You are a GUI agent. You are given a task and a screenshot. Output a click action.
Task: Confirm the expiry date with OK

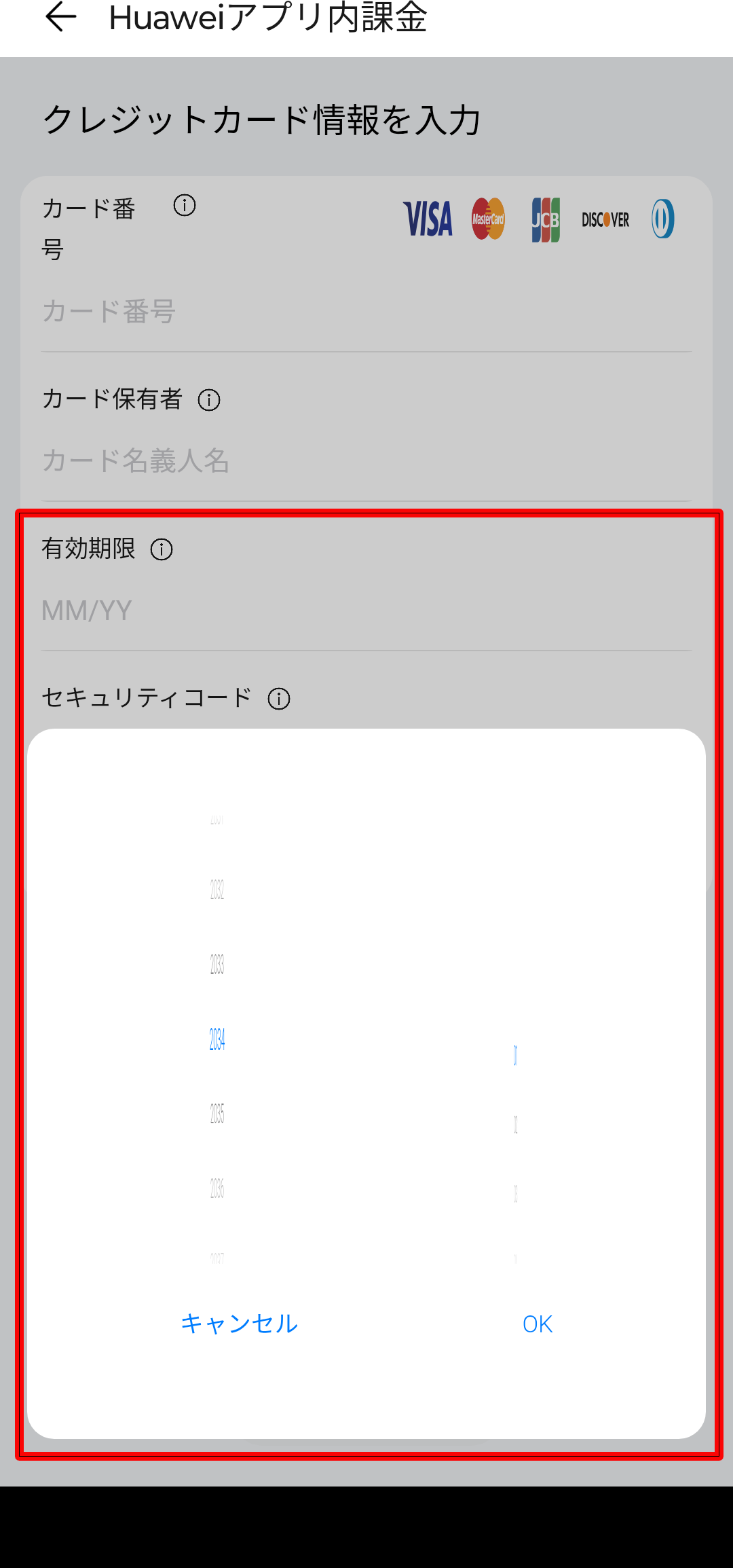click(537, 1324)
